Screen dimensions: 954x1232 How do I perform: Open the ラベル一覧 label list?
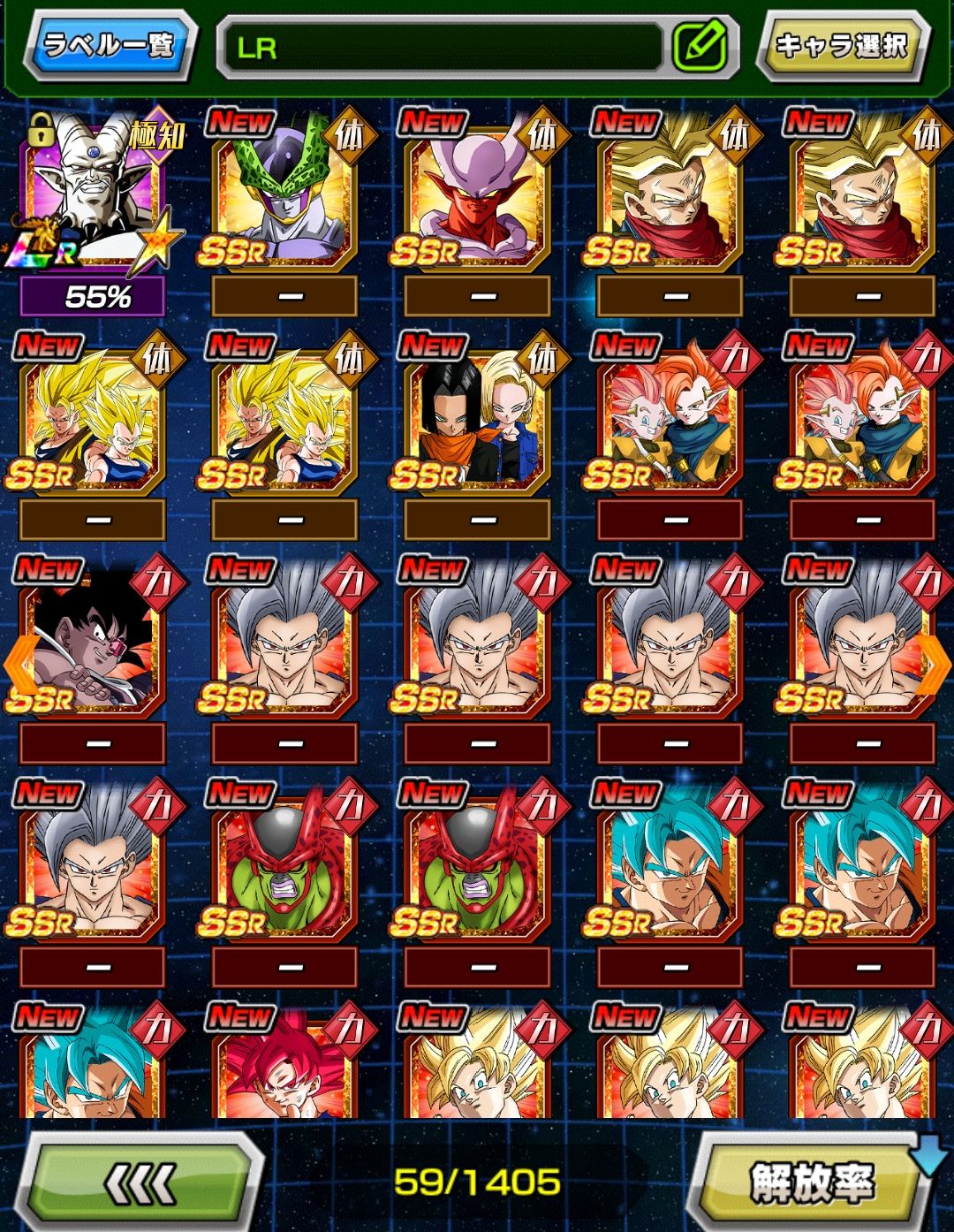[x=110, y=46]
